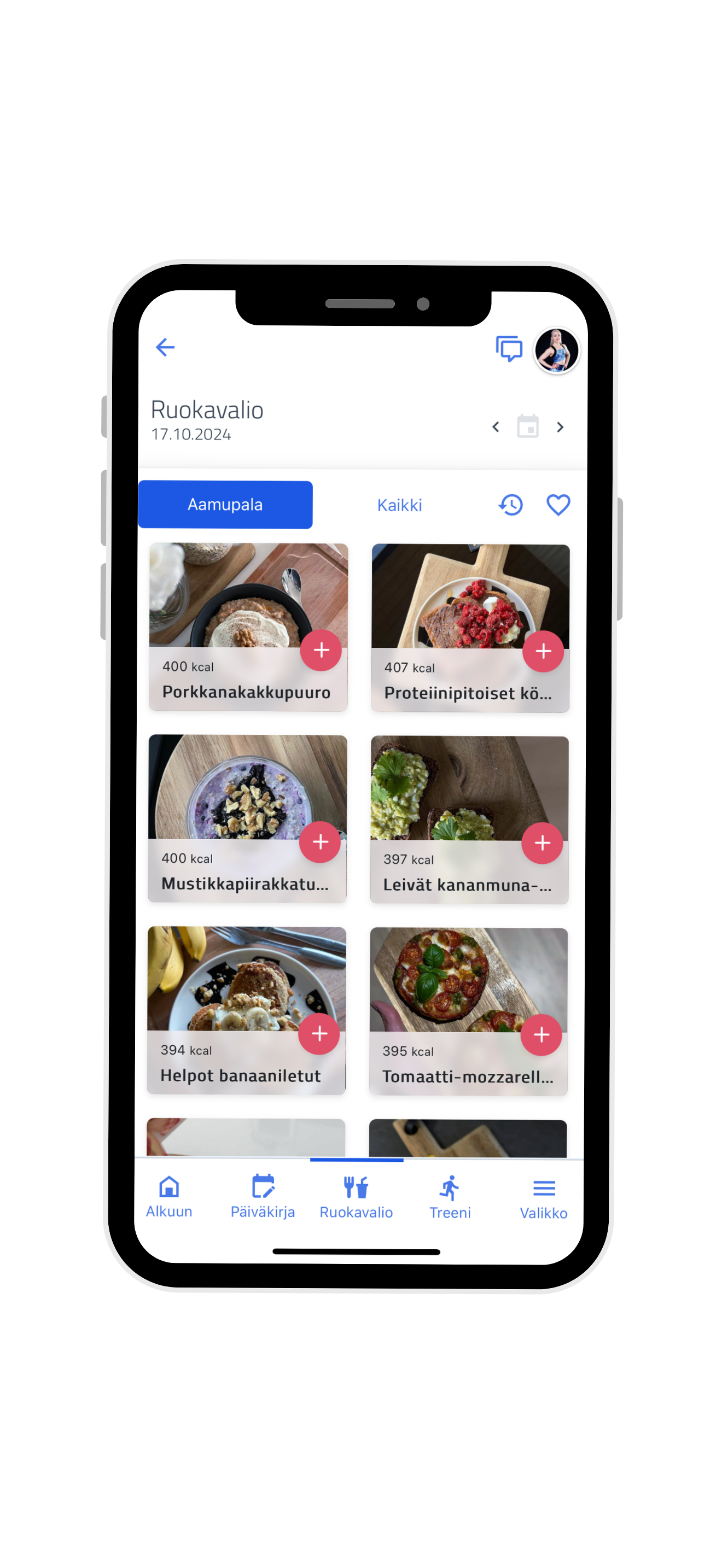Switch to the Kaikki tab
This screenshot has width=722, height=1568.
399,505
